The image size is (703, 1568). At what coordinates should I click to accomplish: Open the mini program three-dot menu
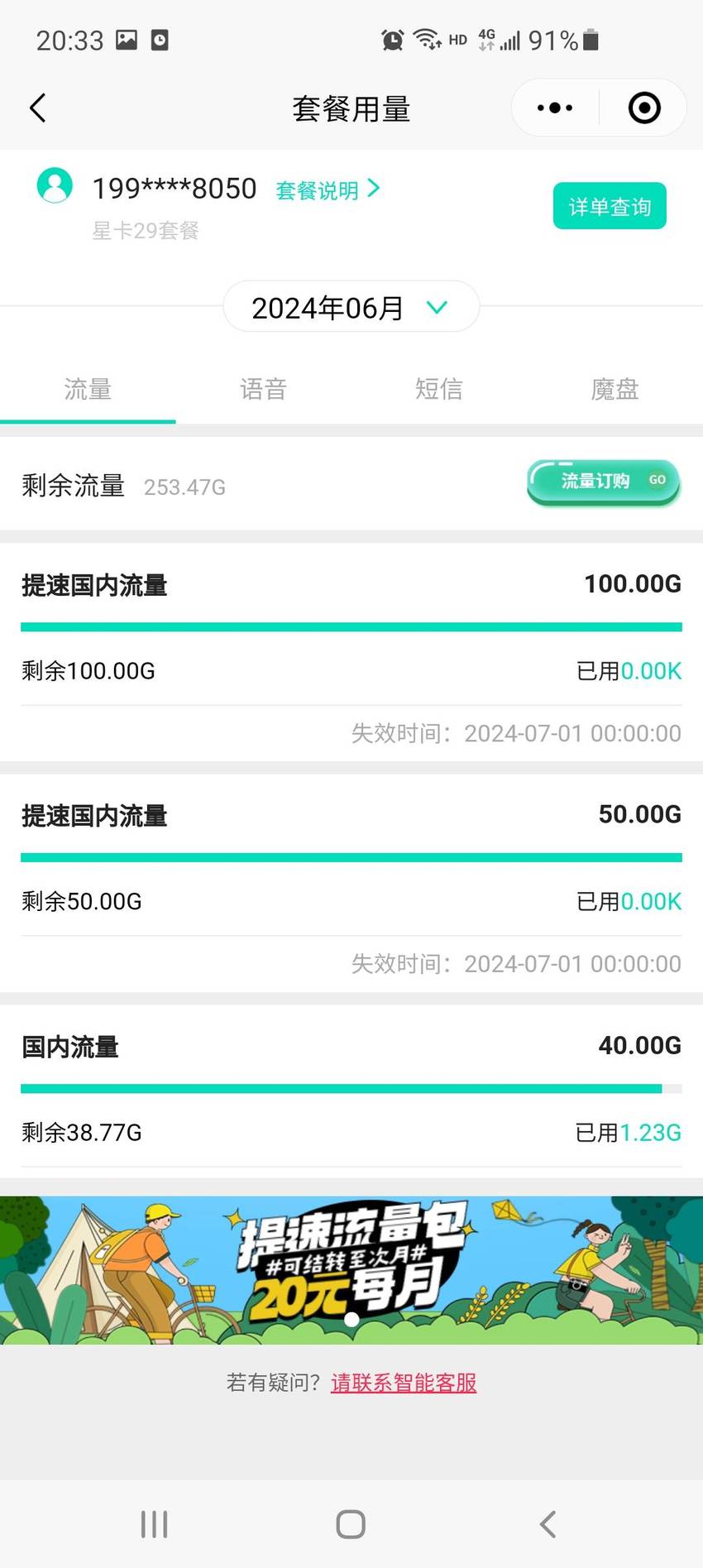(x=555, y=108)
